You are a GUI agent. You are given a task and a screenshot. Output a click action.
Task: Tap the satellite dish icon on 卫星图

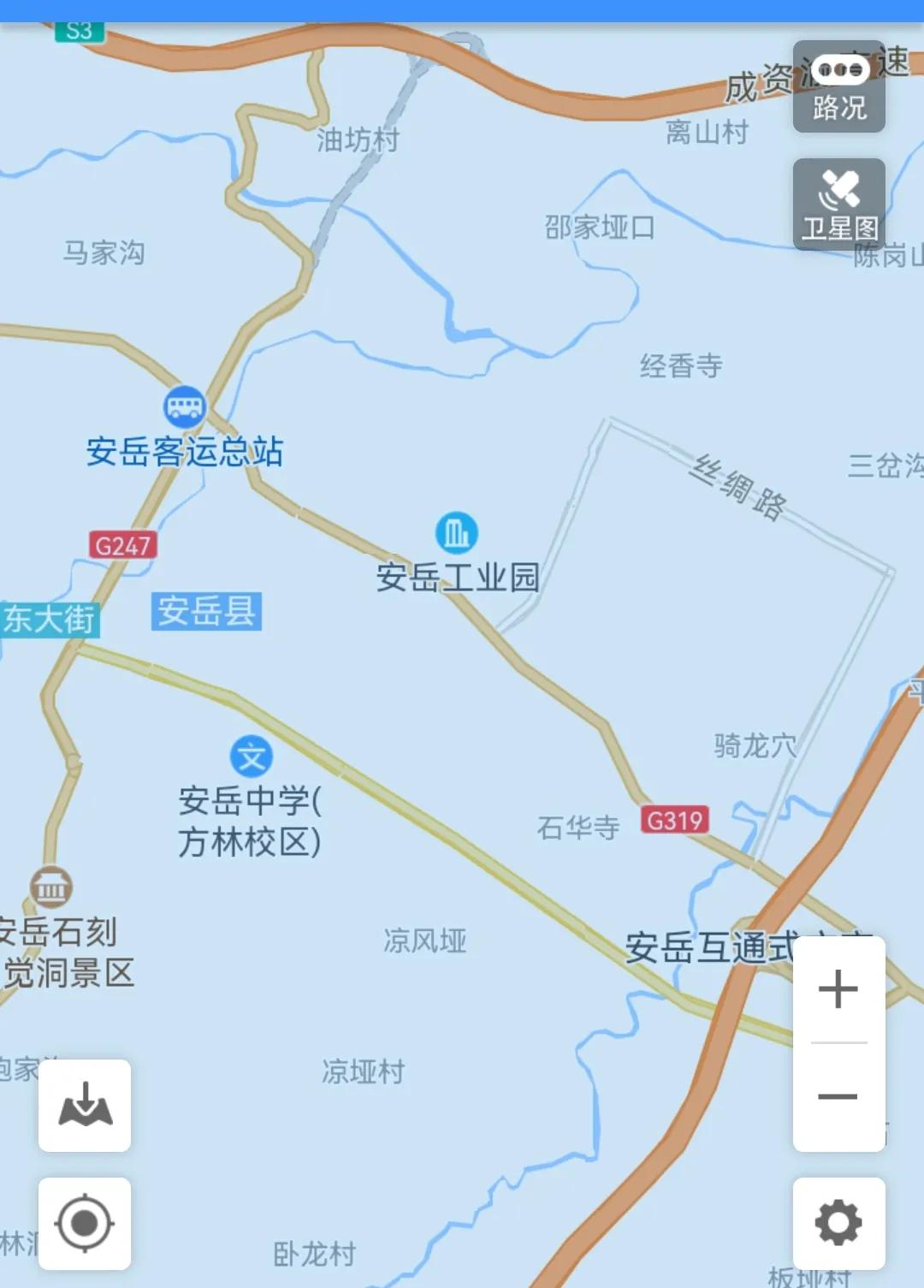coord(839,190)
